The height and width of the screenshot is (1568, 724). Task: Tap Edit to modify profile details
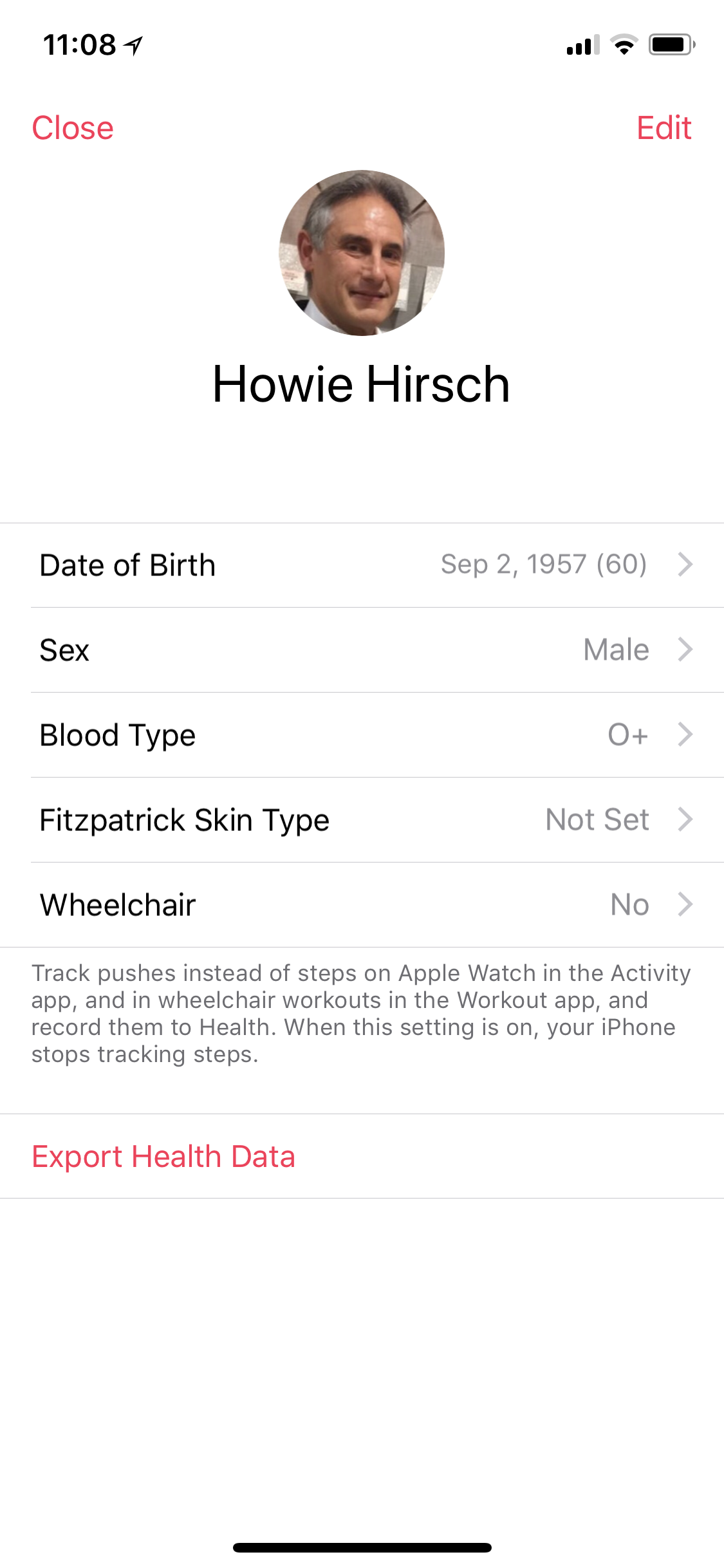click(x=664, y=128)
